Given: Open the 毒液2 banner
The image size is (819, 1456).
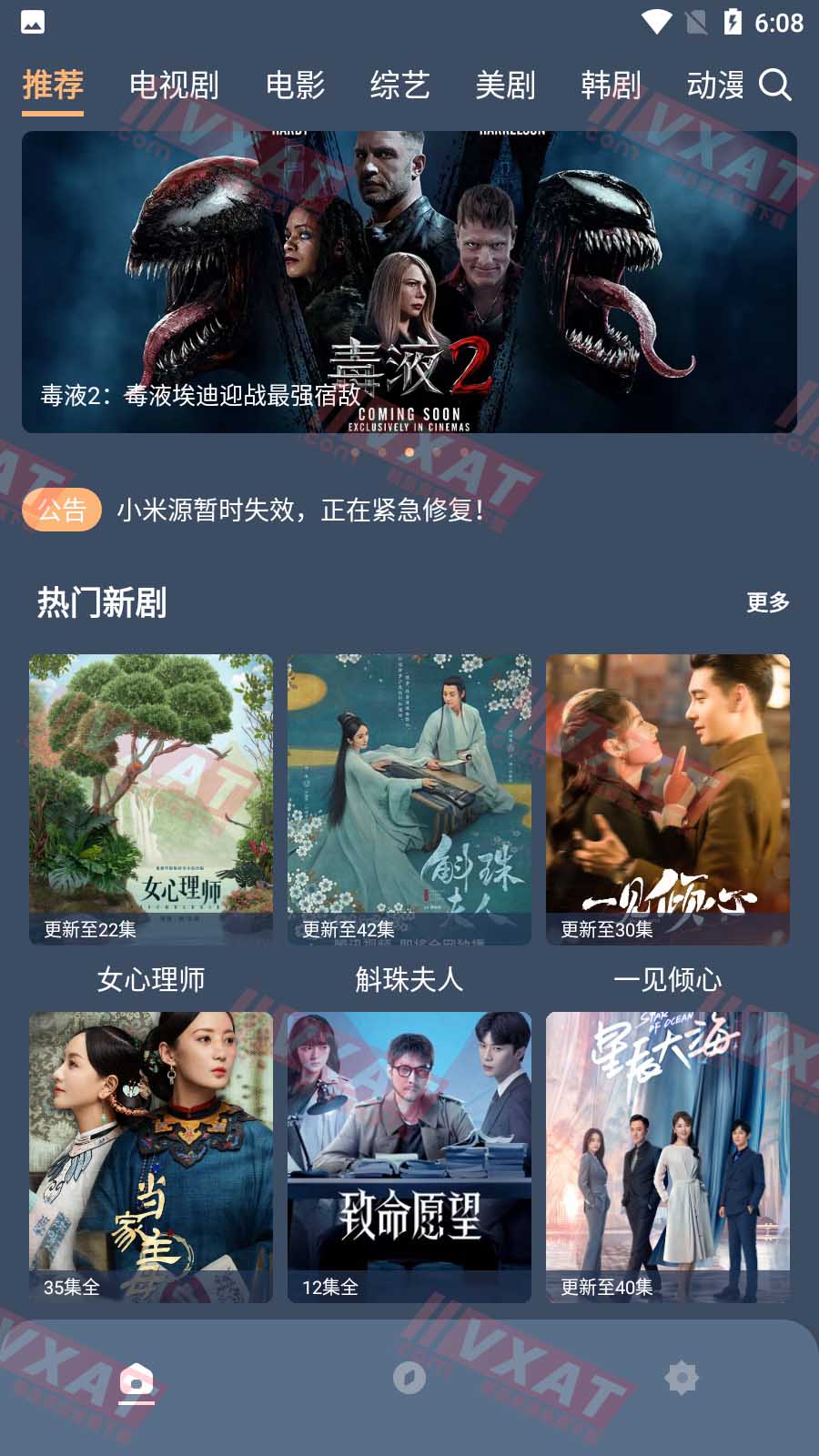Looking at the screenshot, I should 409,282.
